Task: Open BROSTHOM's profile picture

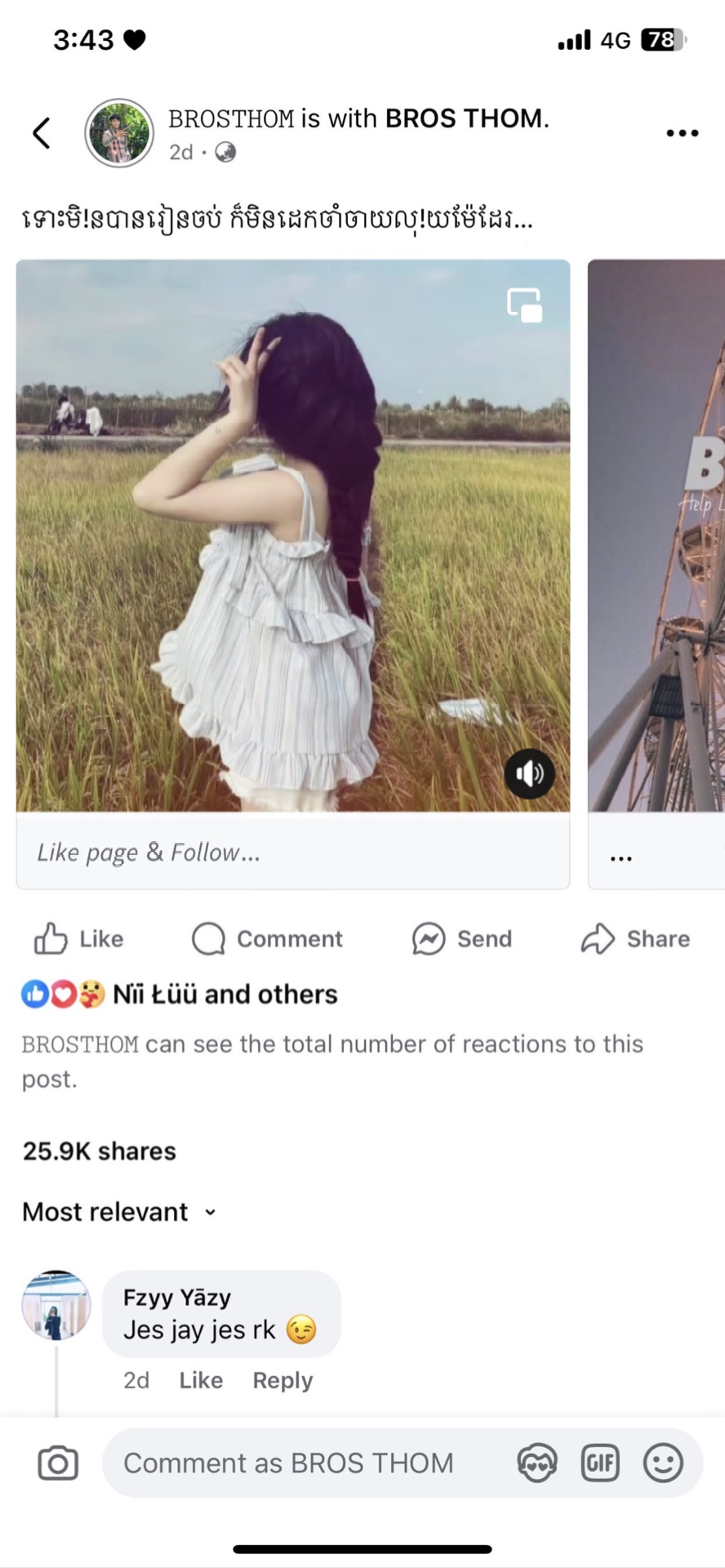Action: [119, 133]
